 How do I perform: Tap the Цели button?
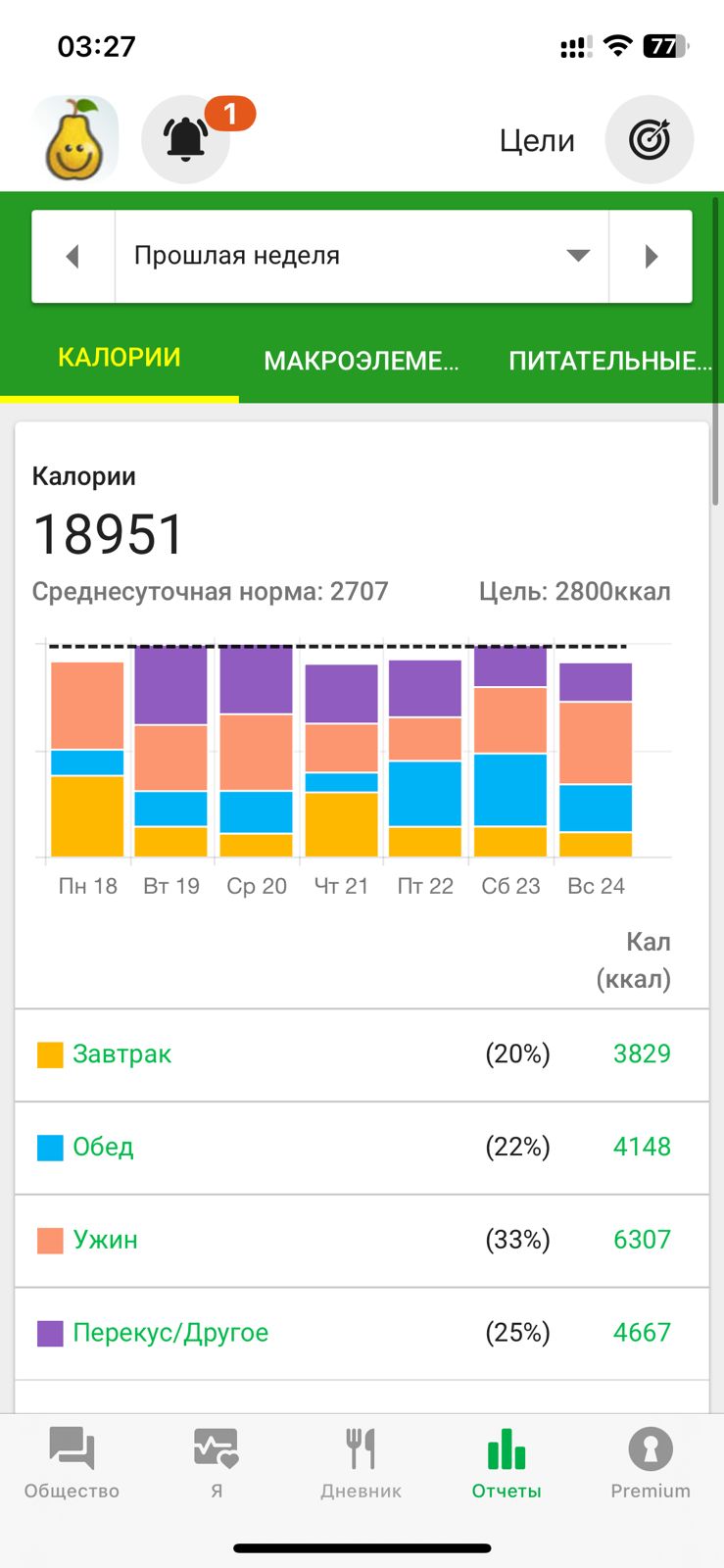click(538, 139)
